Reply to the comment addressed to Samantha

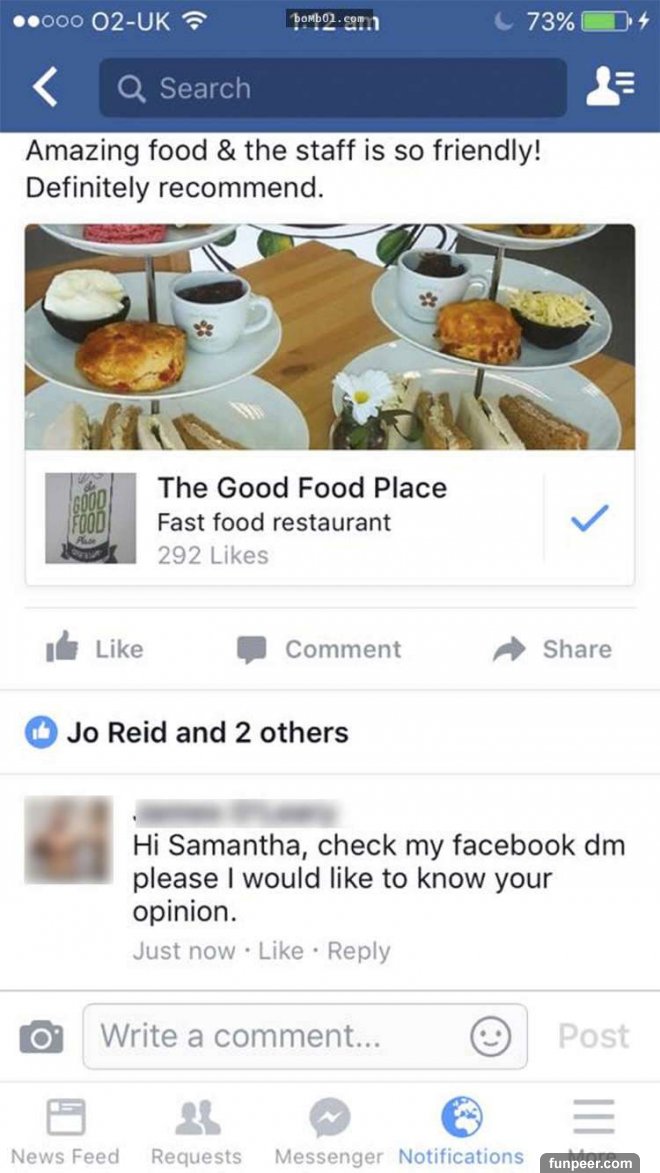(x=359, y=951)
